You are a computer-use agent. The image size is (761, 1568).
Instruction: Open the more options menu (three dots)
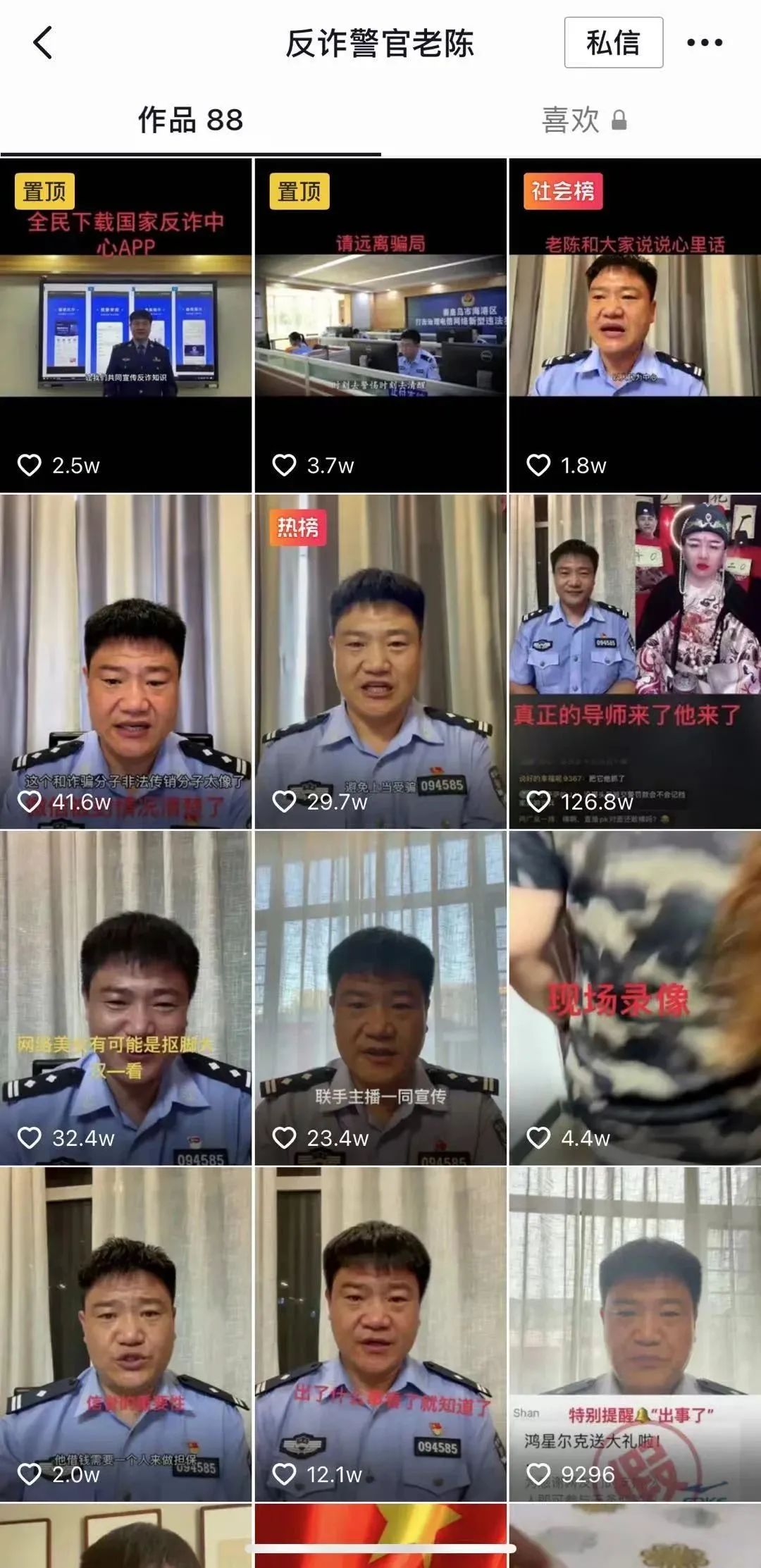(705, 44)
